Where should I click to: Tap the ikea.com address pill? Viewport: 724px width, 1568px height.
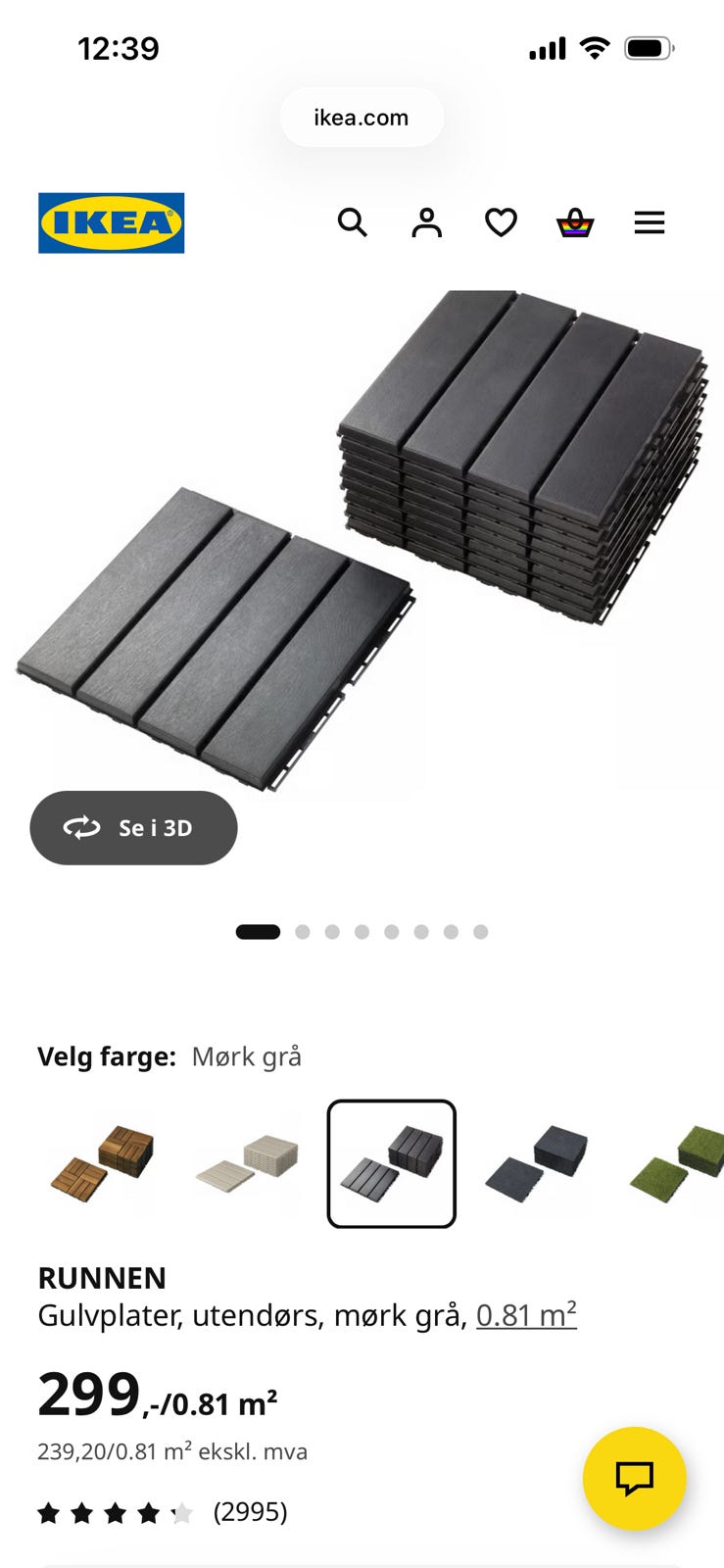tap(362, 118)
